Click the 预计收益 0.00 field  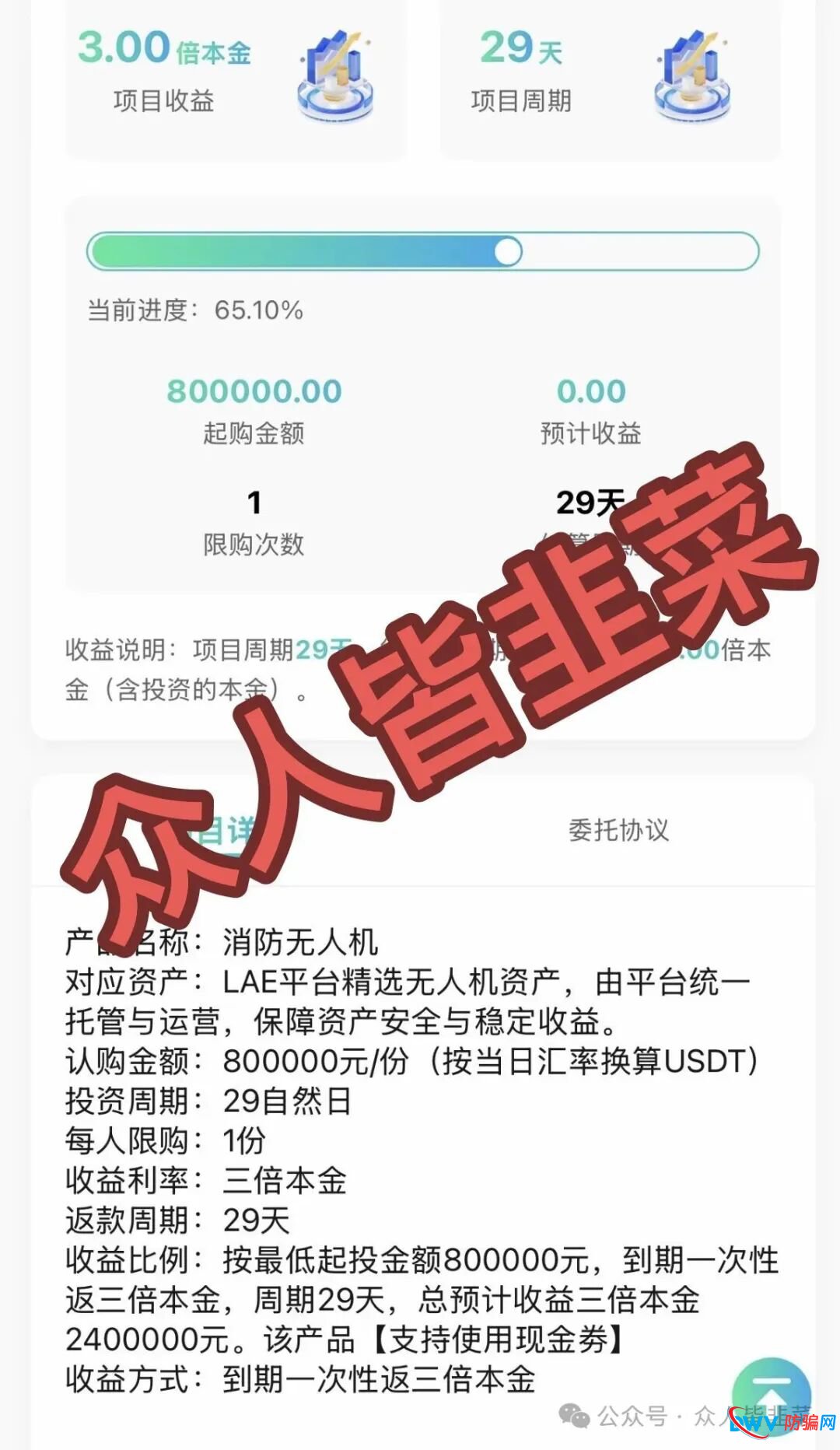point(589,391)
